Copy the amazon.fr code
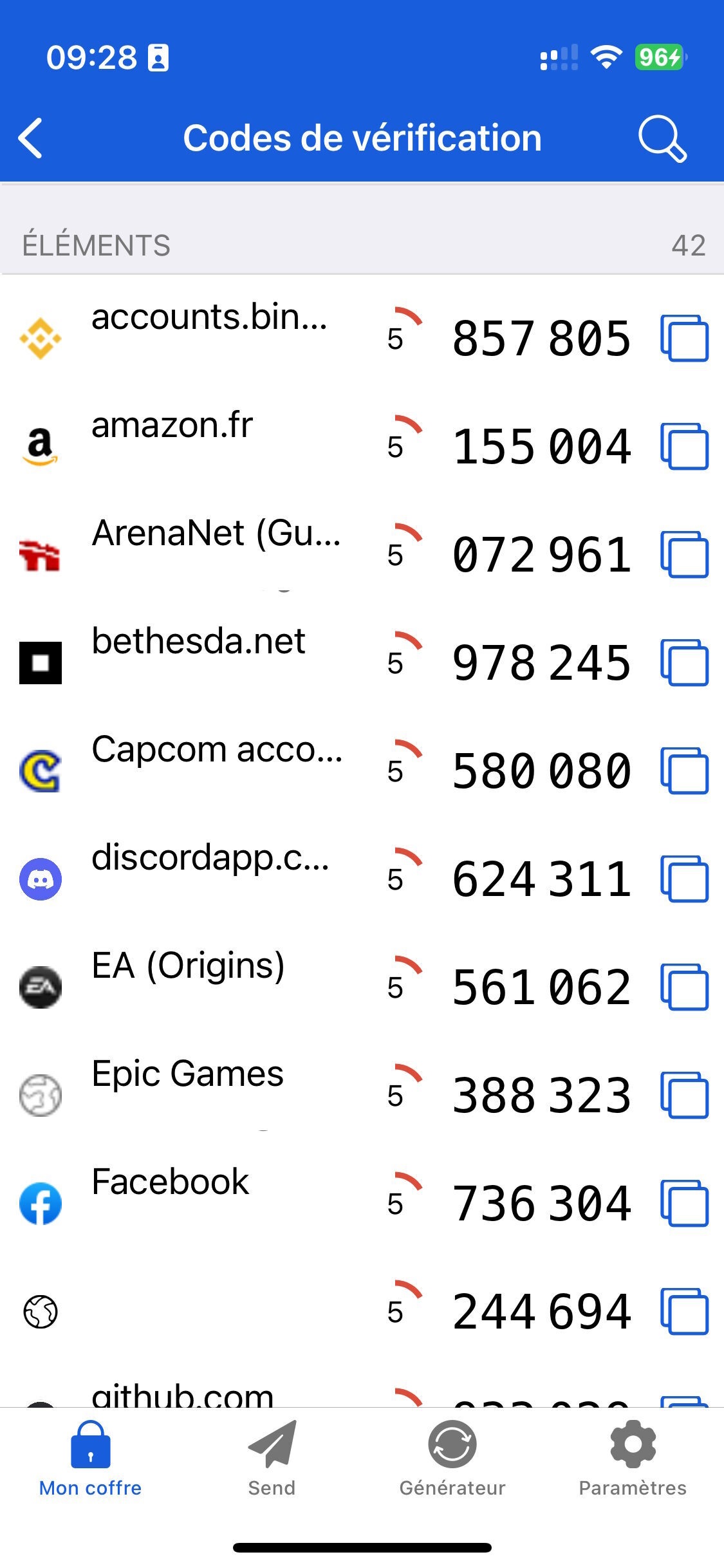724x1568 pixels. tap(684, 446)
